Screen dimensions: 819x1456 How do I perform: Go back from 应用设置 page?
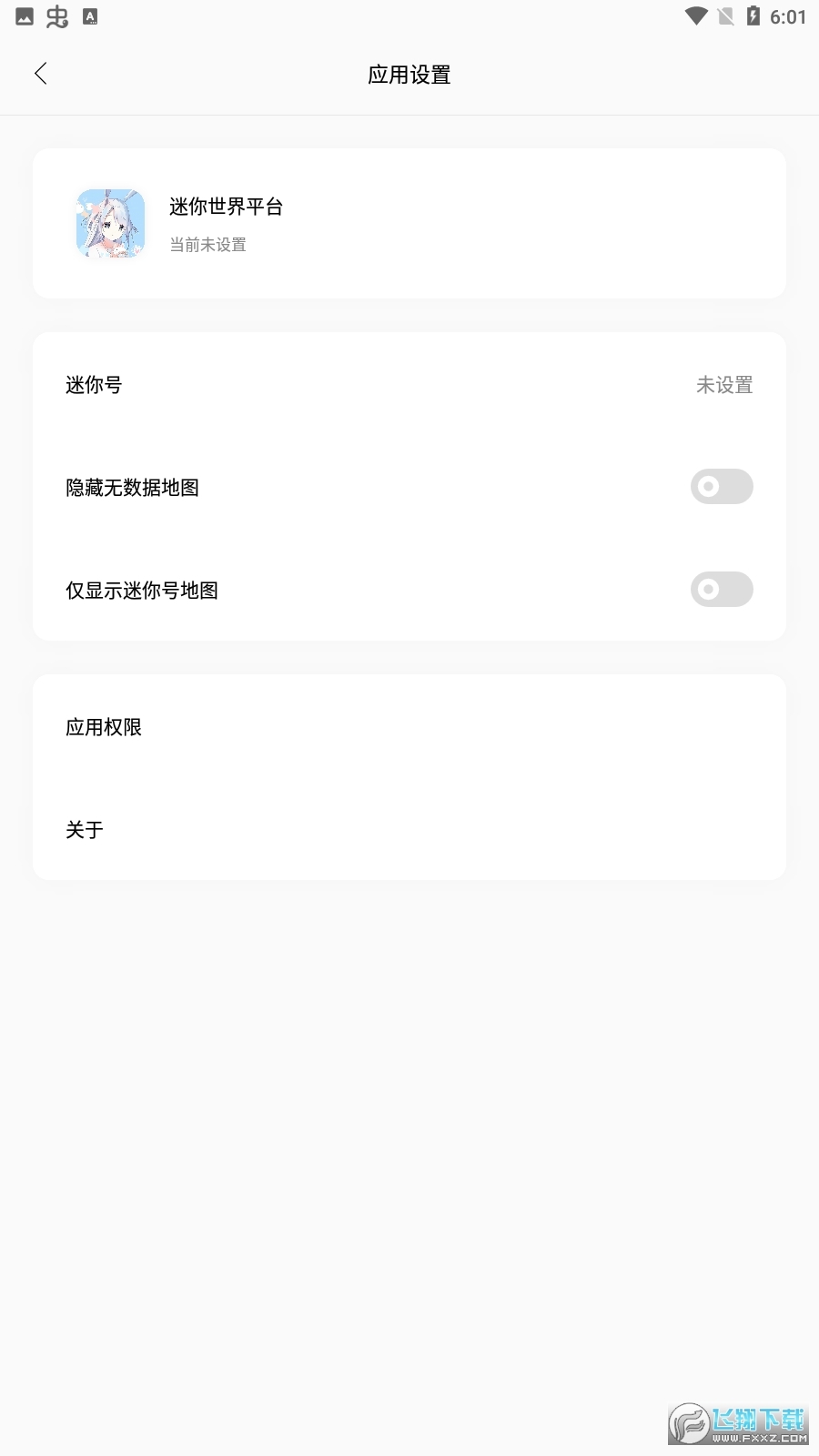pos(41,74)
